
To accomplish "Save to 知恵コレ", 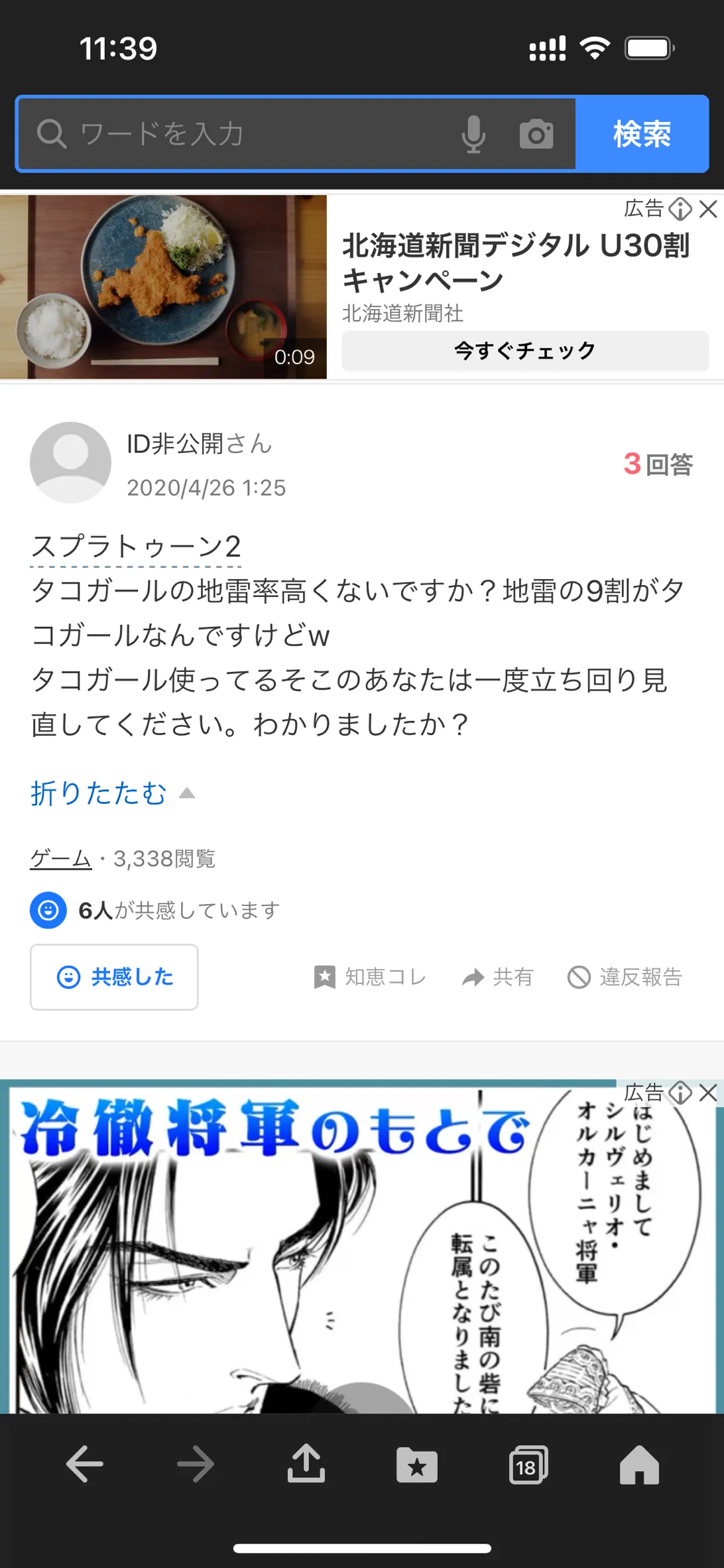I will (369, 977).
